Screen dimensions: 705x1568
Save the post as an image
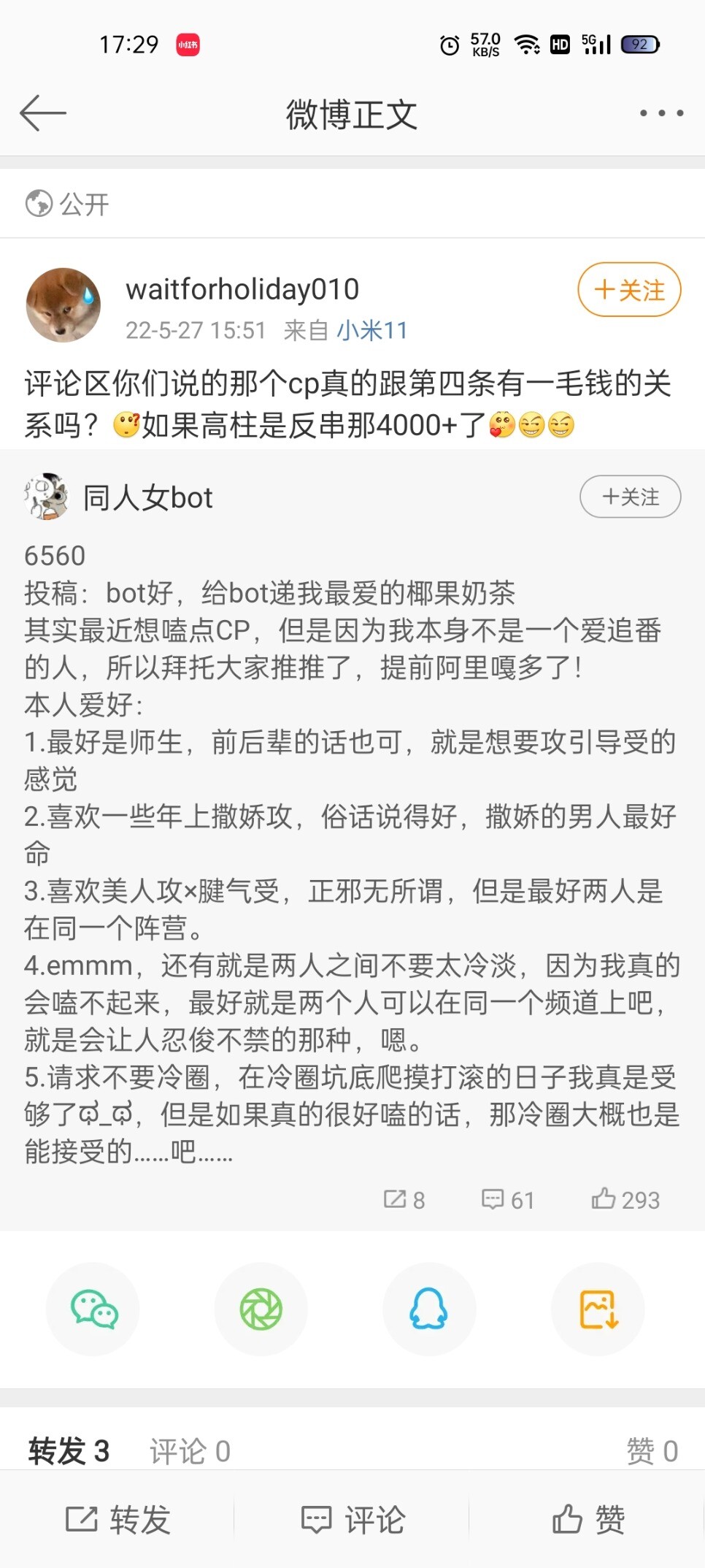[x=598, y=1309]
